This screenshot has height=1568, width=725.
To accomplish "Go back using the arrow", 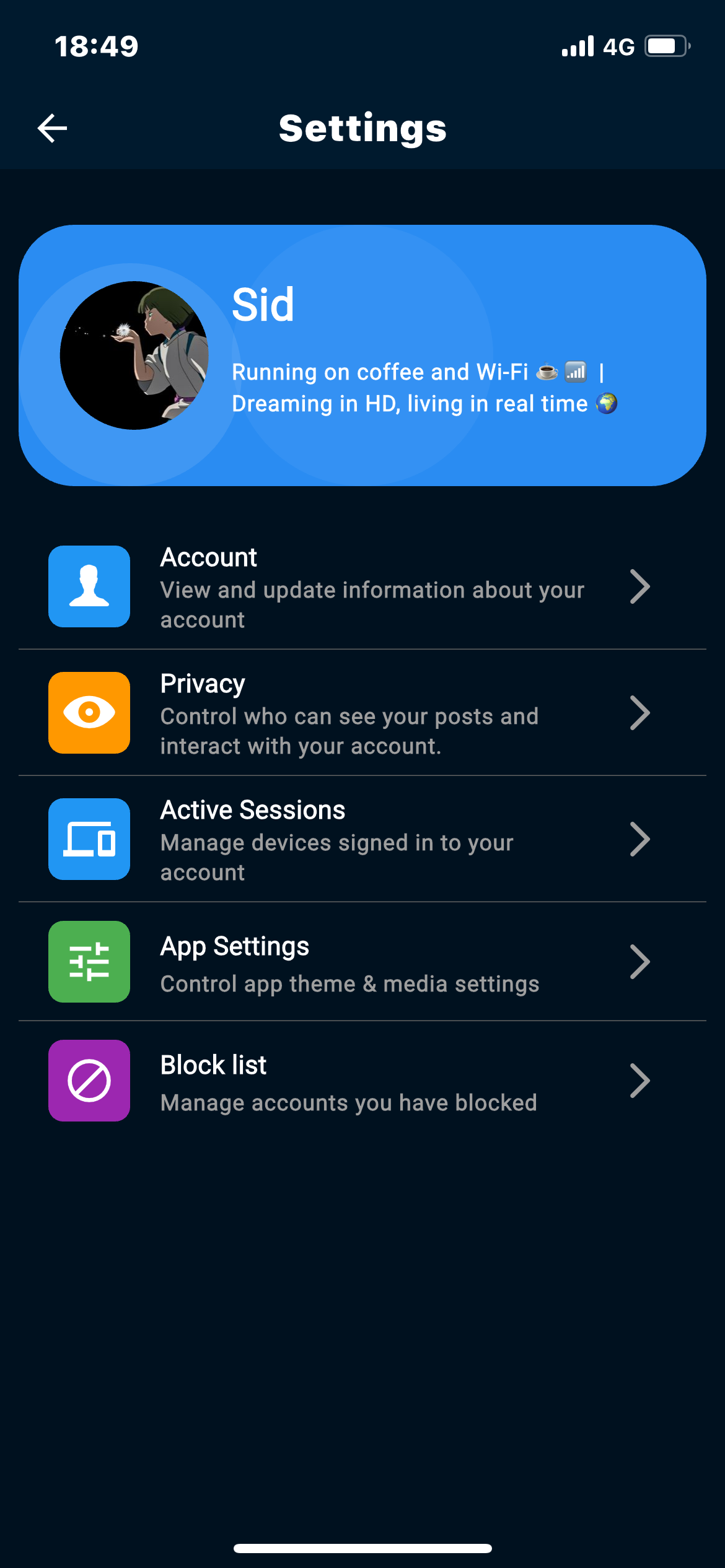I will [53, 128].
